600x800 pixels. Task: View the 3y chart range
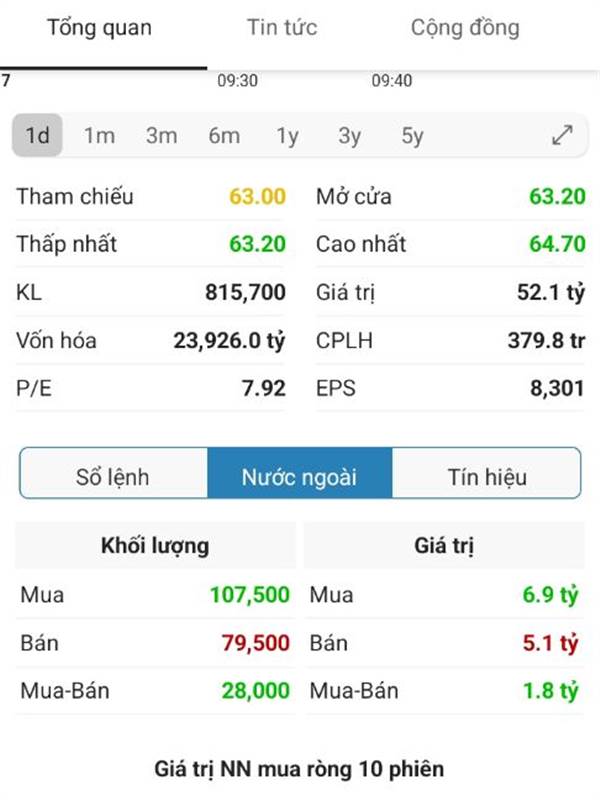pyautogui.click(x=349, y=136)
